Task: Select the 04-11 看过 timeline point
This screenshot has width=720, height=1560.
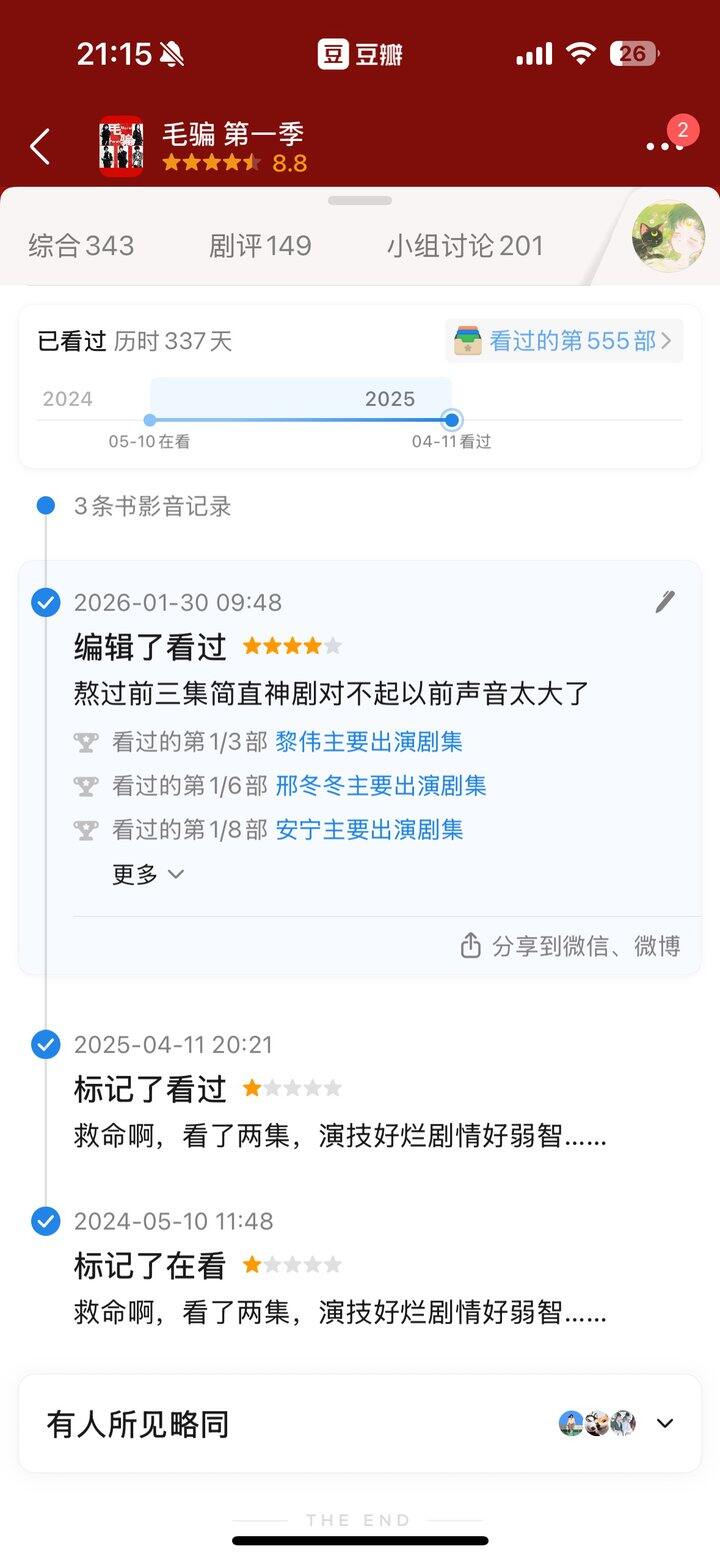Action: click(x=452, y=420)
